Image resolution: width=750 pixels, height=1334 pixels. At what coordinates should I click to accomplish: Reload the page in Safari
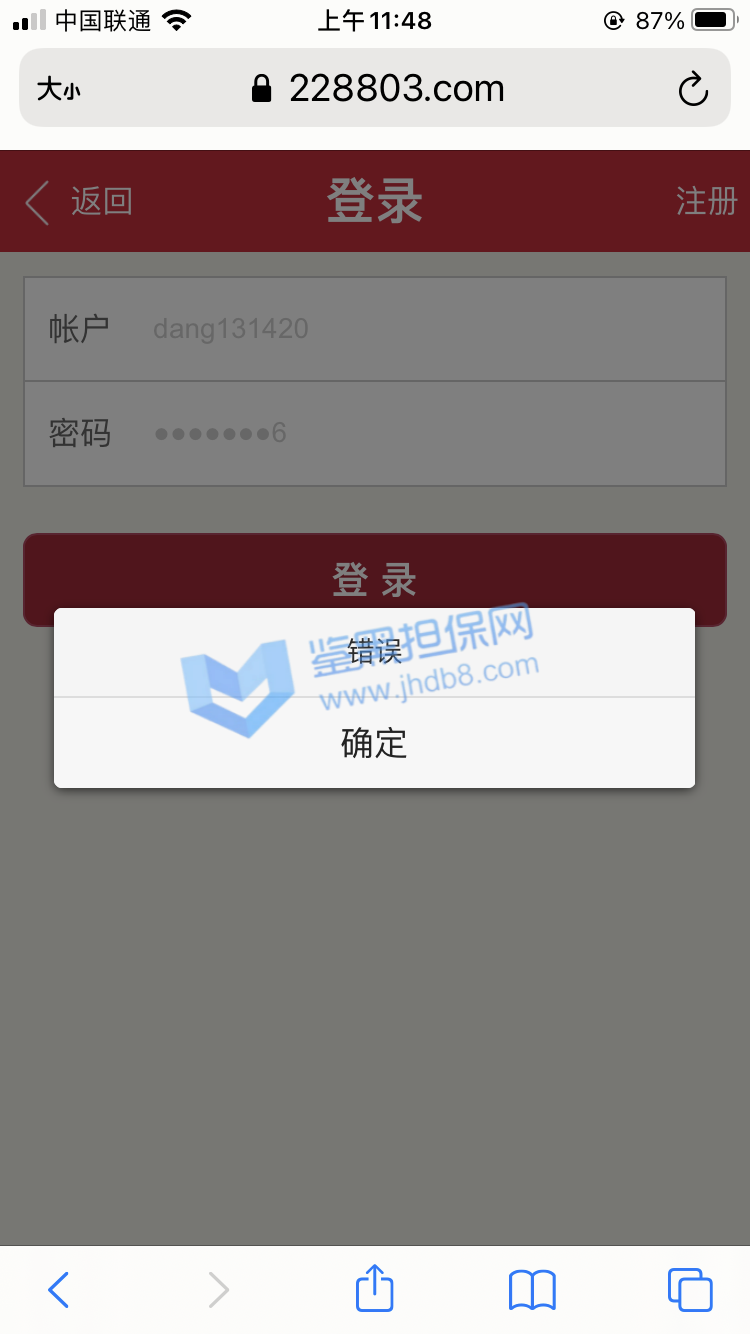(693, 90)
